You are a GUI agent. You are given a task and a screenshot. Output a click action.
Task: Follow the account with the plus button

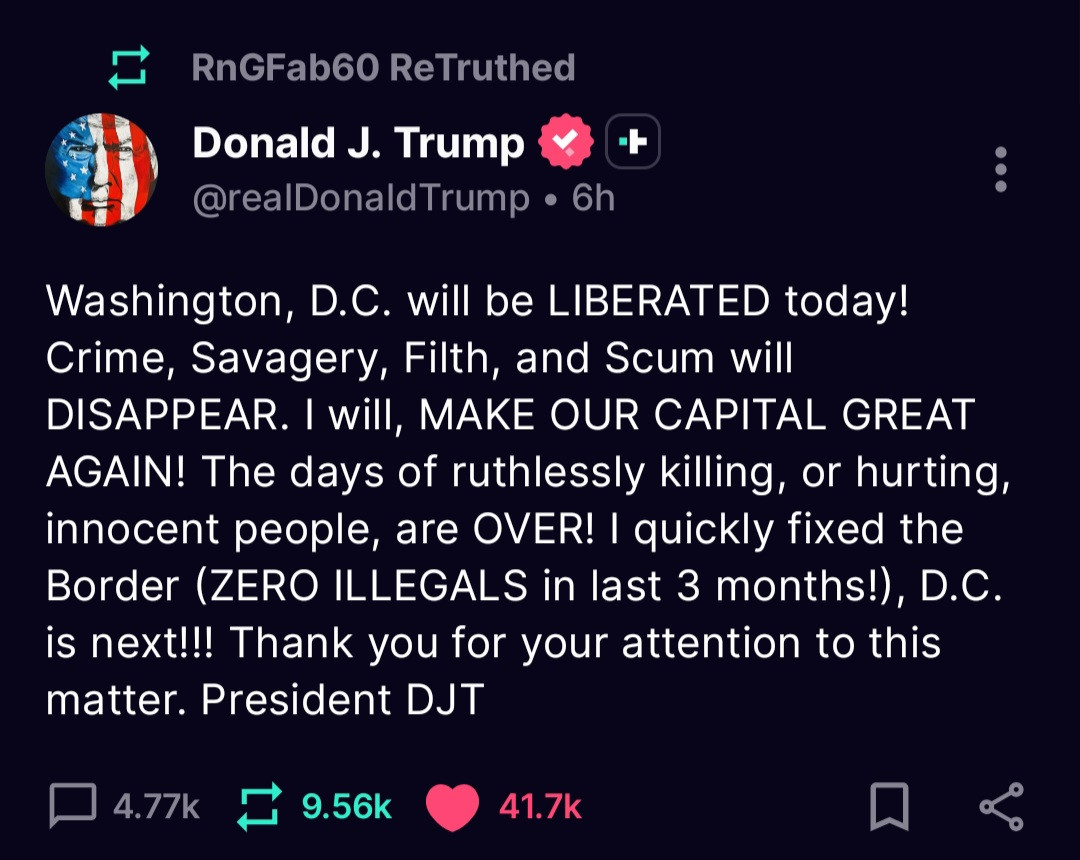point(633,144)
